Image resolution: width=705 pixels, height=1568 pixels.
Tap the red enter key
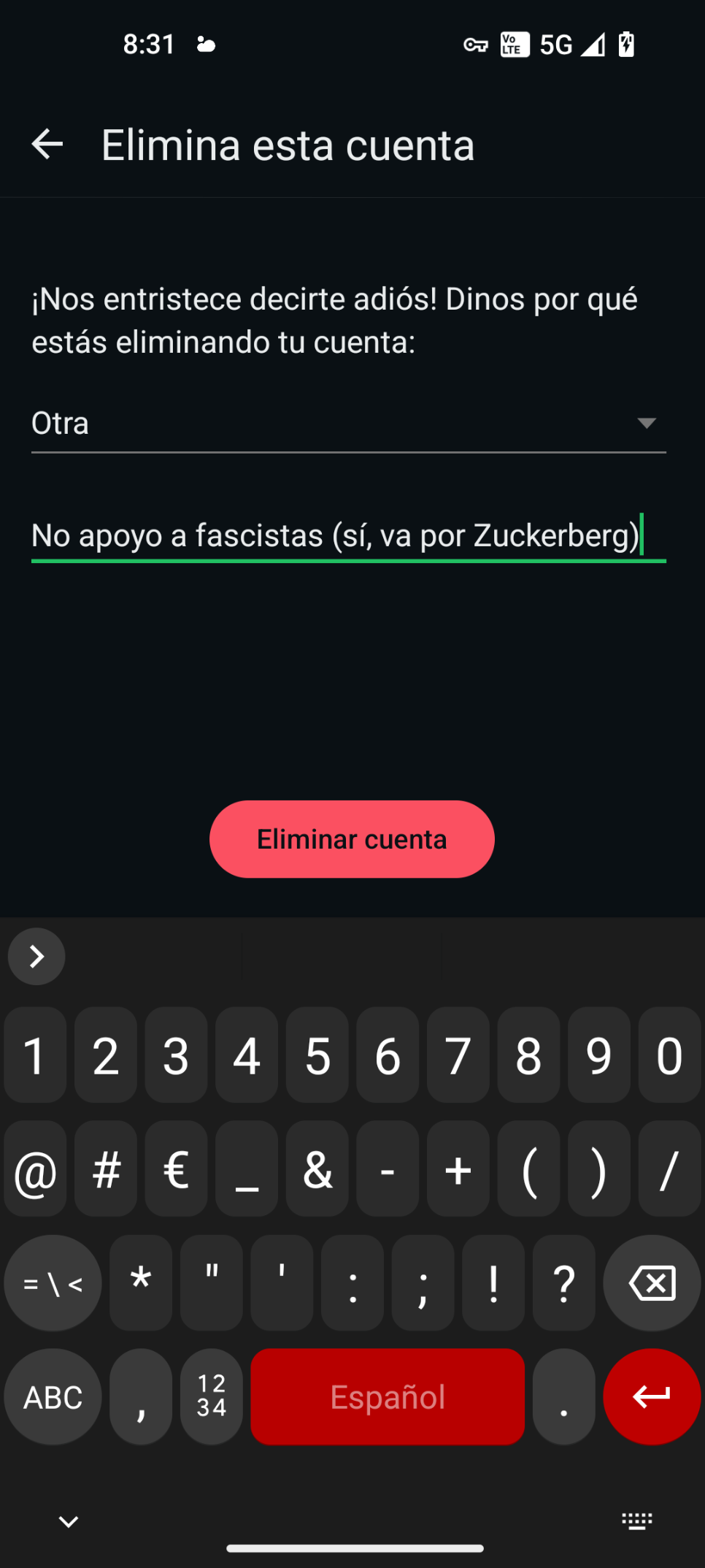coord(652,1397)
